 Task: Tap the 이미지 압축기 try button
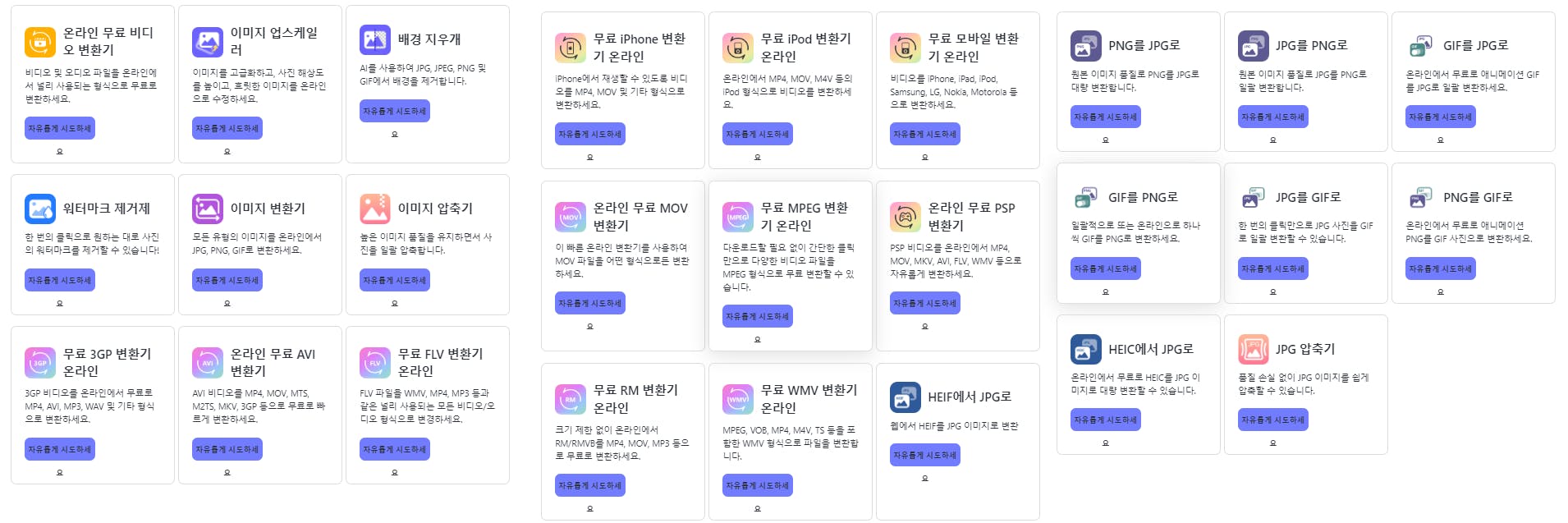point(395,280)
